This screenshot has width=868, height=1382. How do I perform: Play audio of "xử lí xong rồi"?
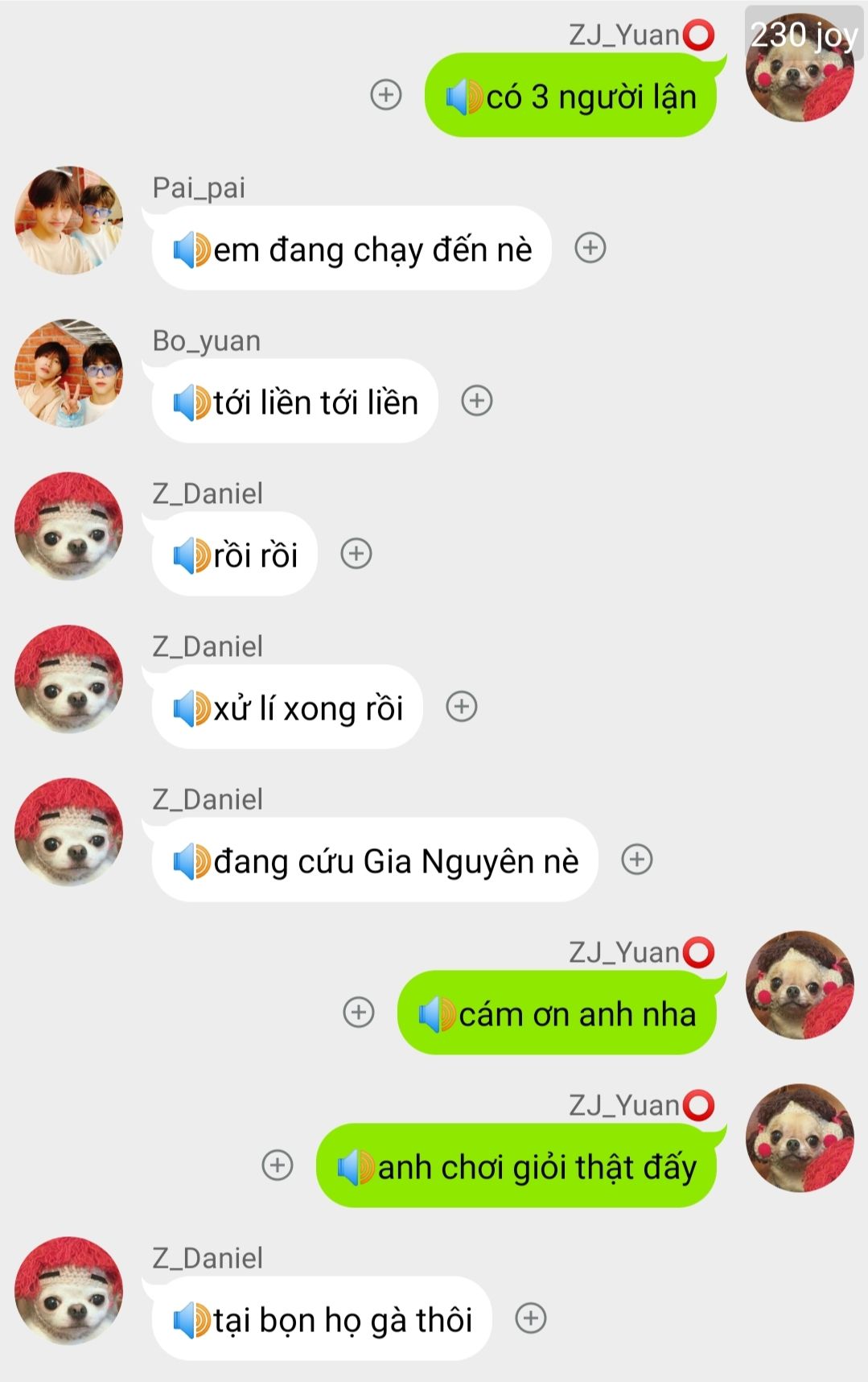click(x=191, y=709)
